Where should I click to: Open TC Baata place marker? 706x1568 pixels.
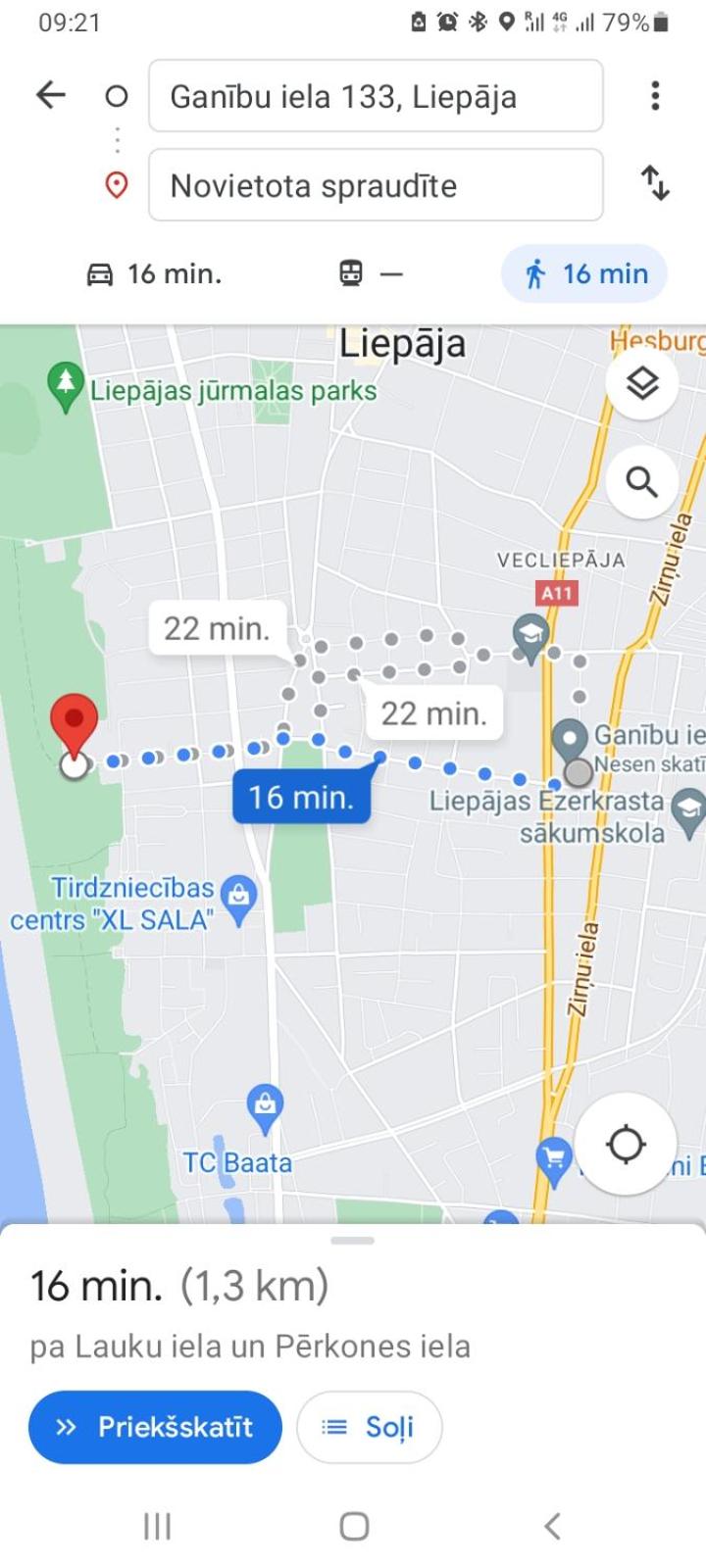coord(265,1106)
